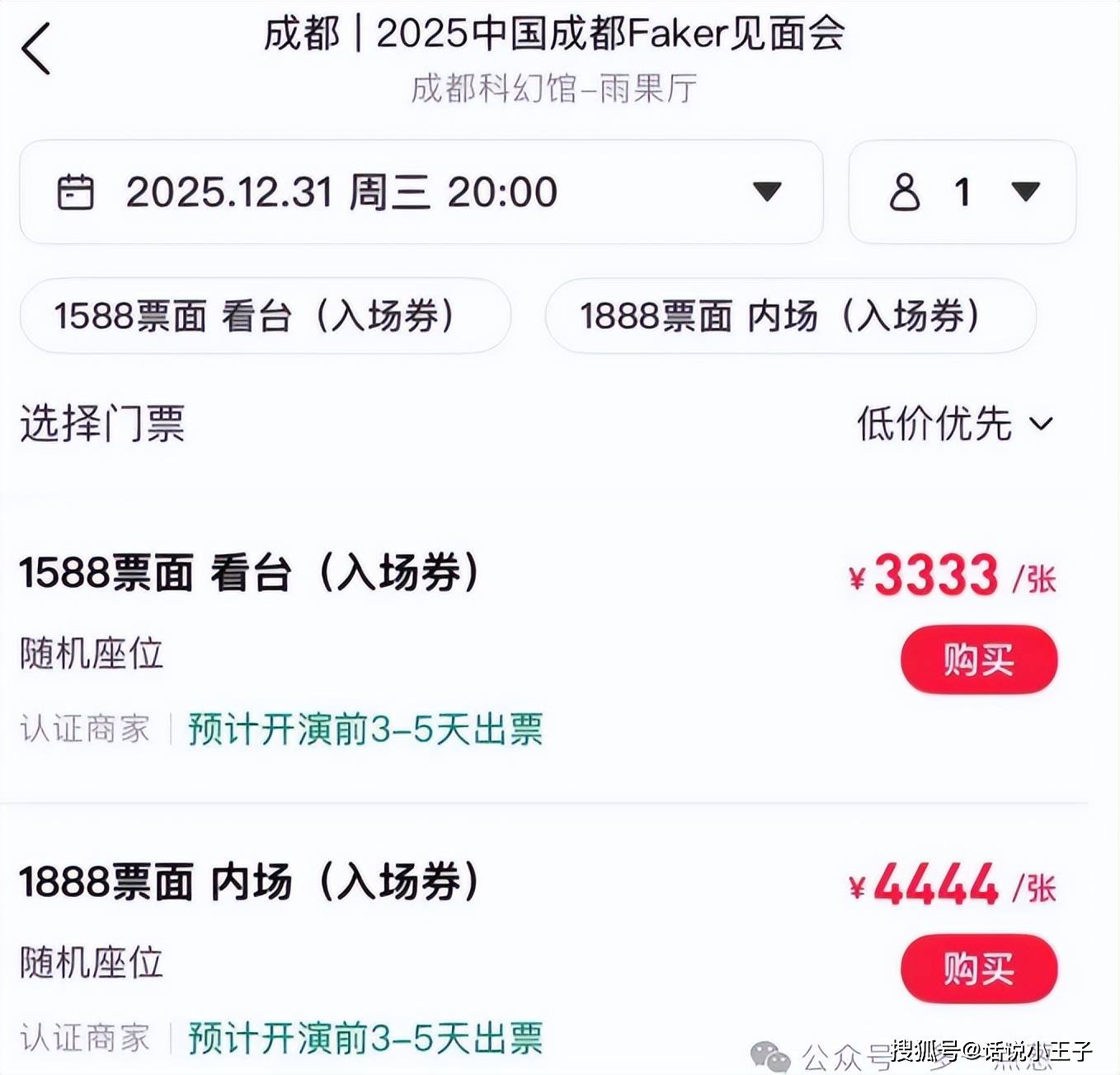Select the 1588票面 看台 filter chip
The height and width of the screenshot is (1075, 1120).
265,316
